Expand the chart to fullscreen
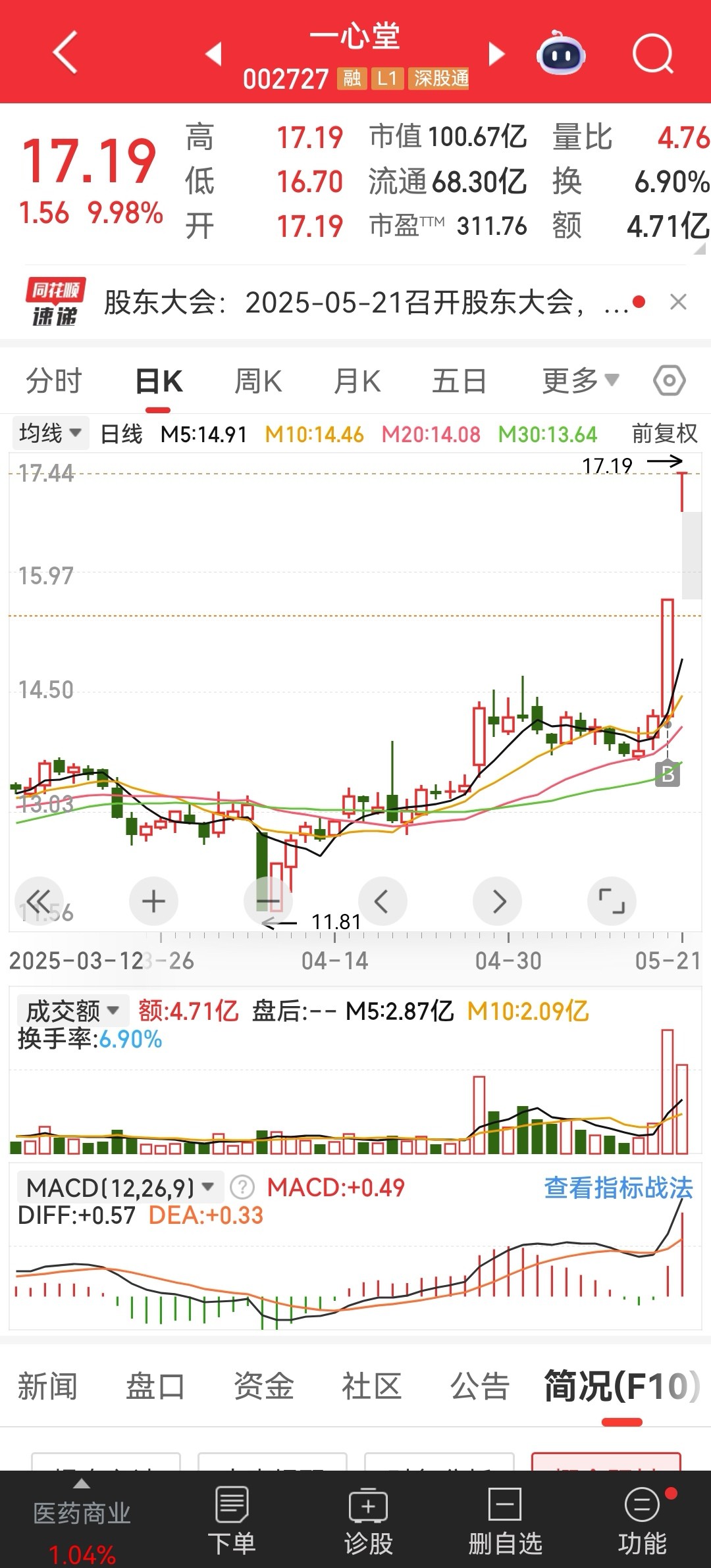711x1568 pixels. coord(612,901)
